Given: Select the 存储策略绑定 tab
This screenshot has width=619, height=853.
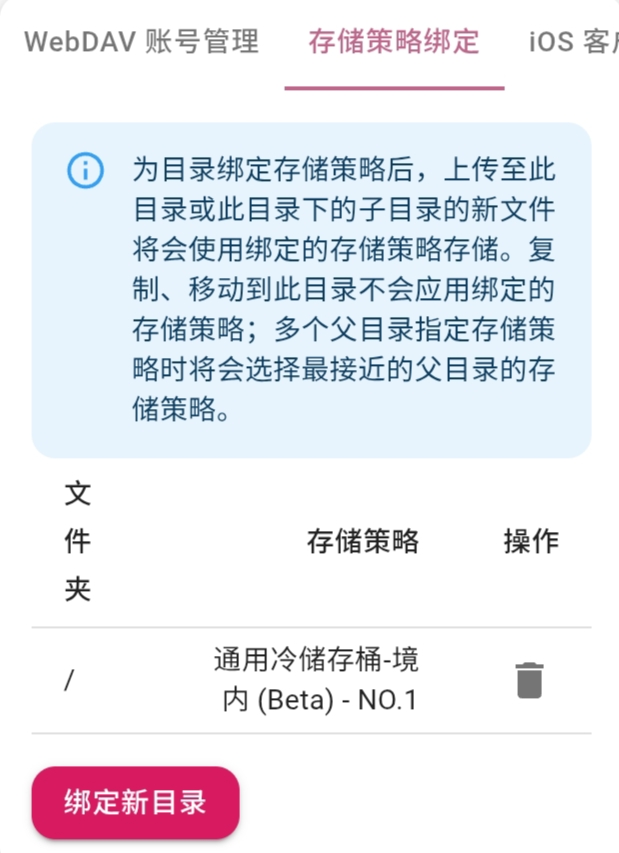Looking at the screenshot, I should 394,42.
